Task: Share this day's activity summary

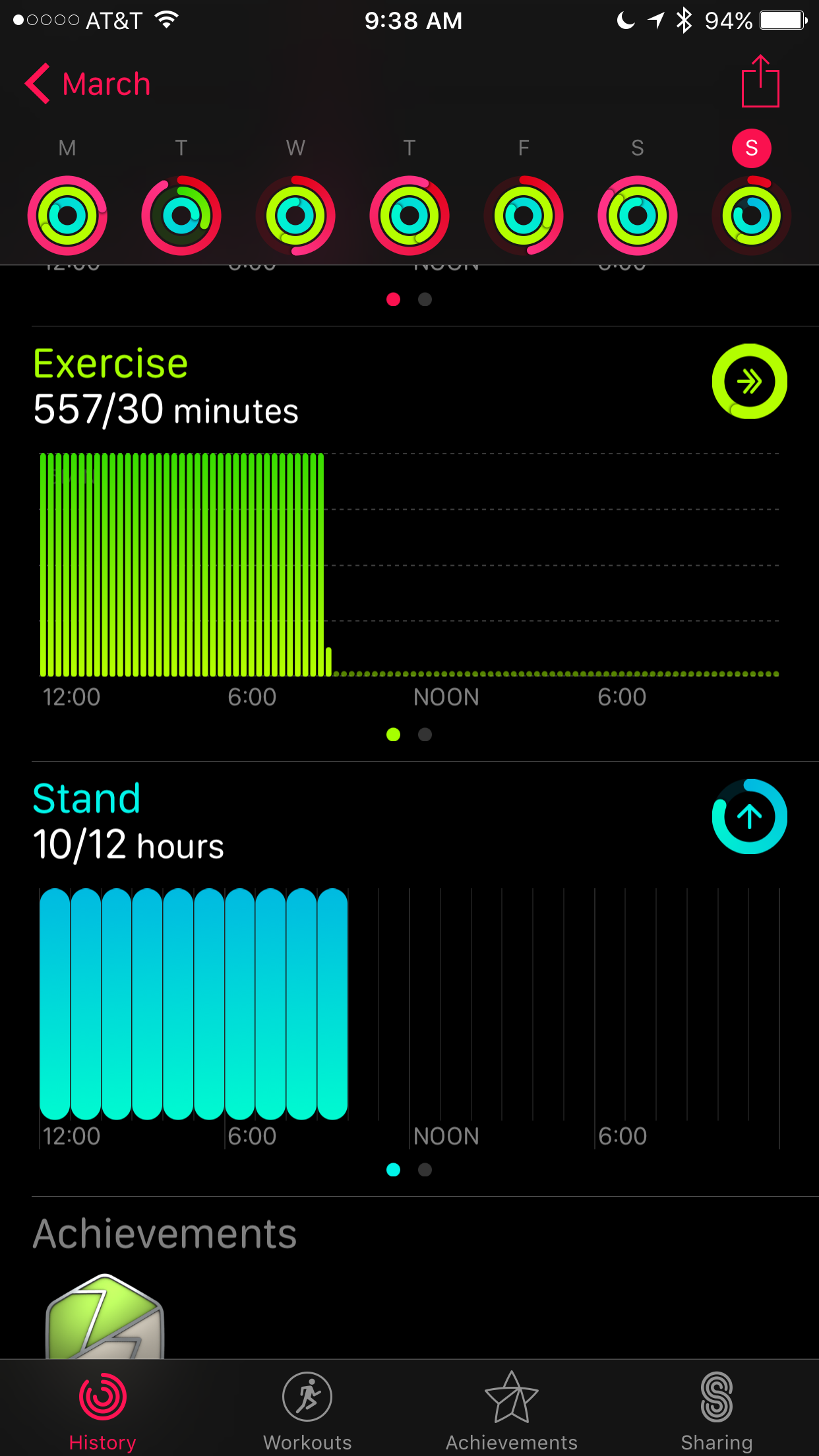Action: tap(760, 81)
